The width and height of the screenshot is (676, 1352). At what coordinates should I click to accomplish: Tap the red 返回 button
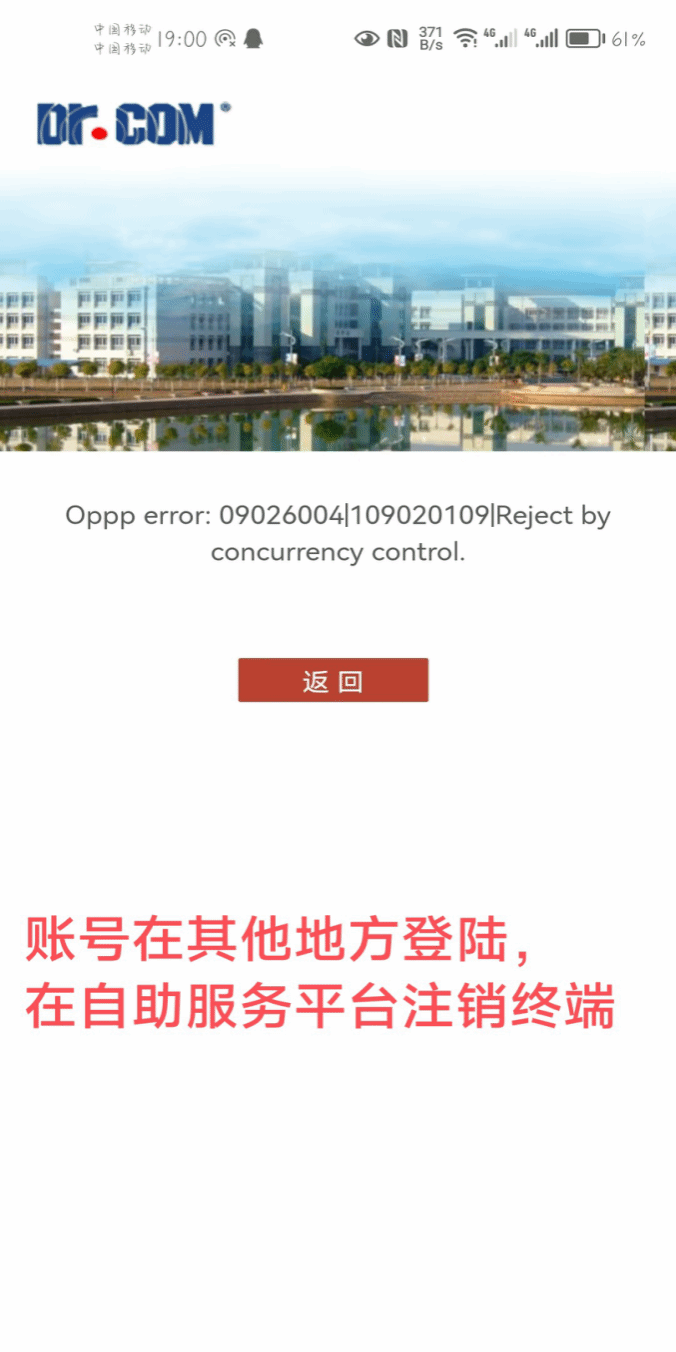(333, 680)
